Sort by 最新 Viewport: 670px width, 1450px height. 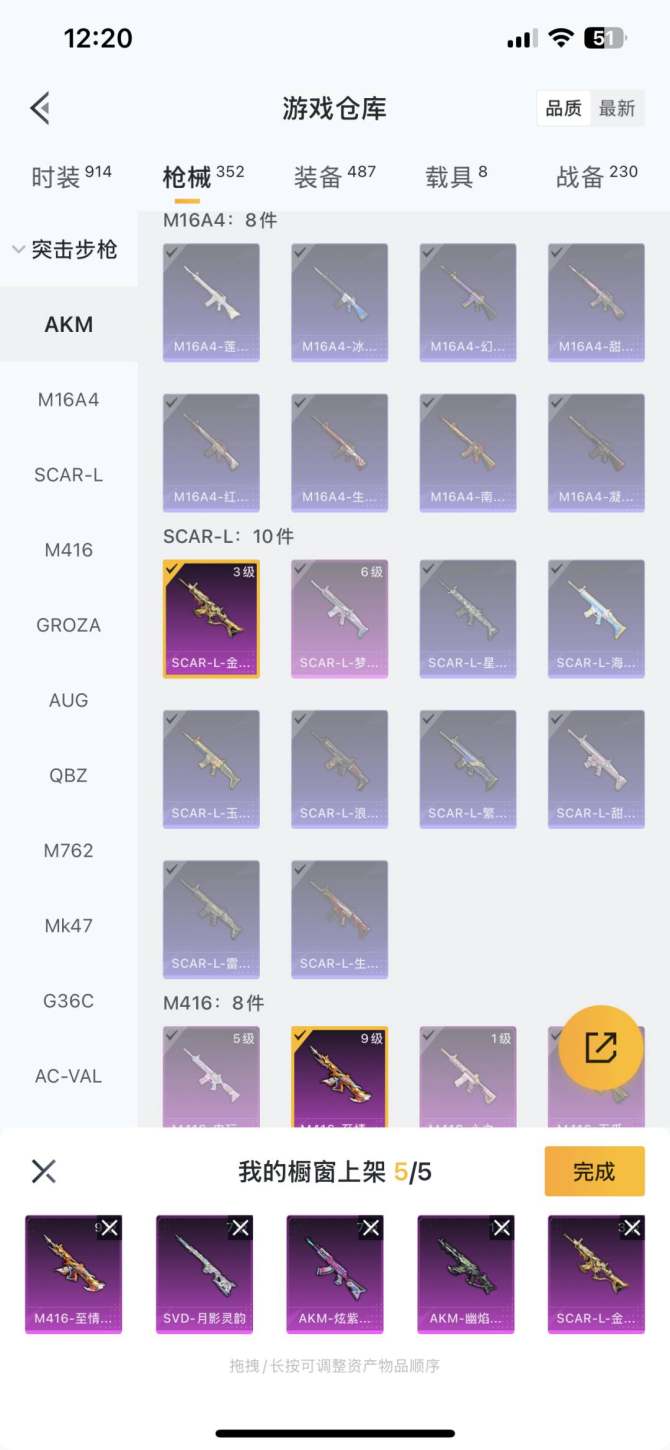tap(617, 108)
